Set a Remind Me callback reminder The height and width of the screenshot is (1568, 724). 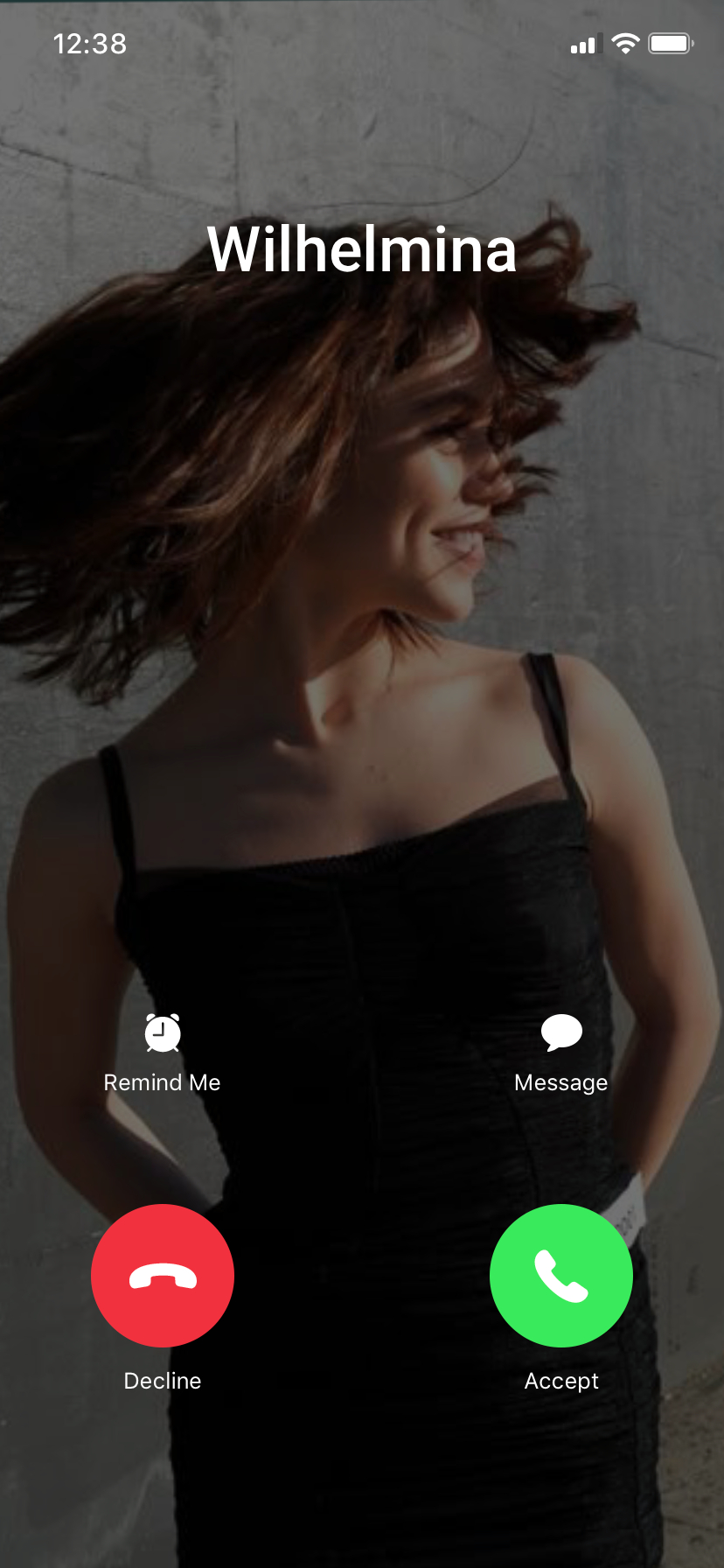163,1050
